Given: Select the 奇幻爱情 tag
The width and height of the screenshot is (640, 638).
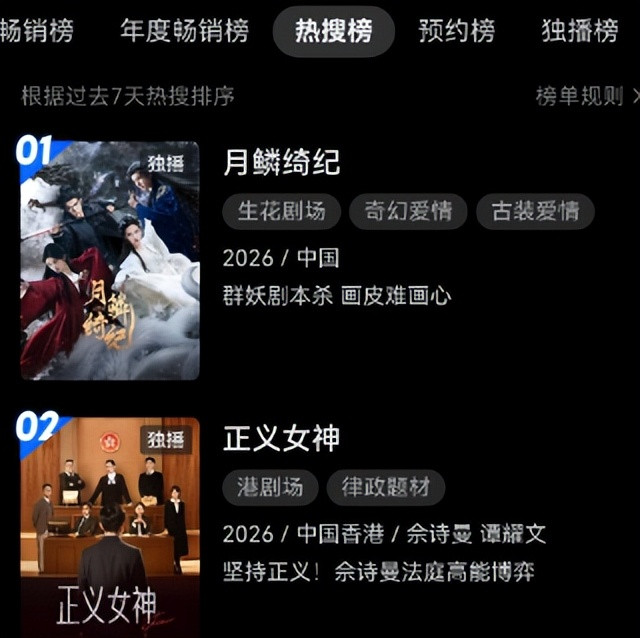Looking at the screenshot, I should click(408, 211).
